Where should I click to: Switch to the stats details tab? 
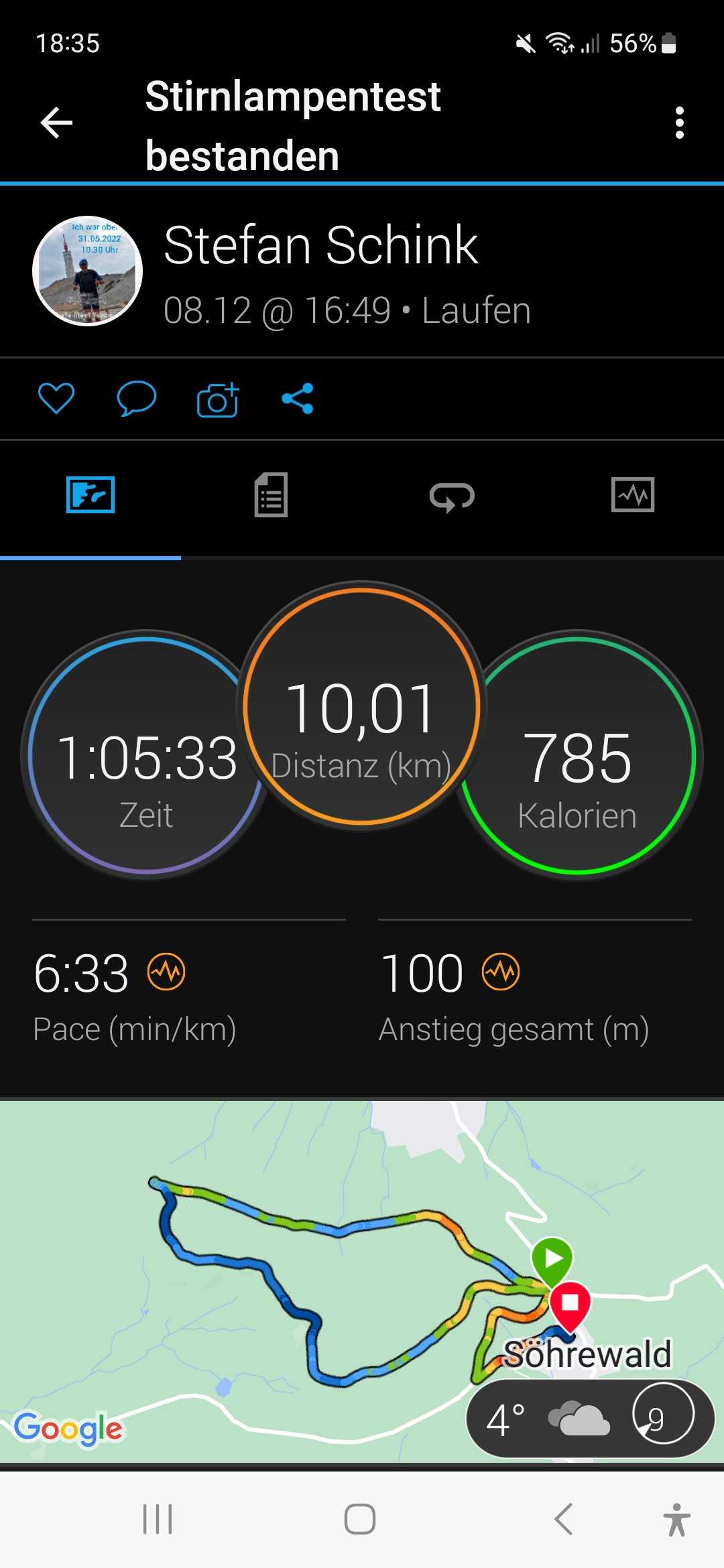point(271,495)
